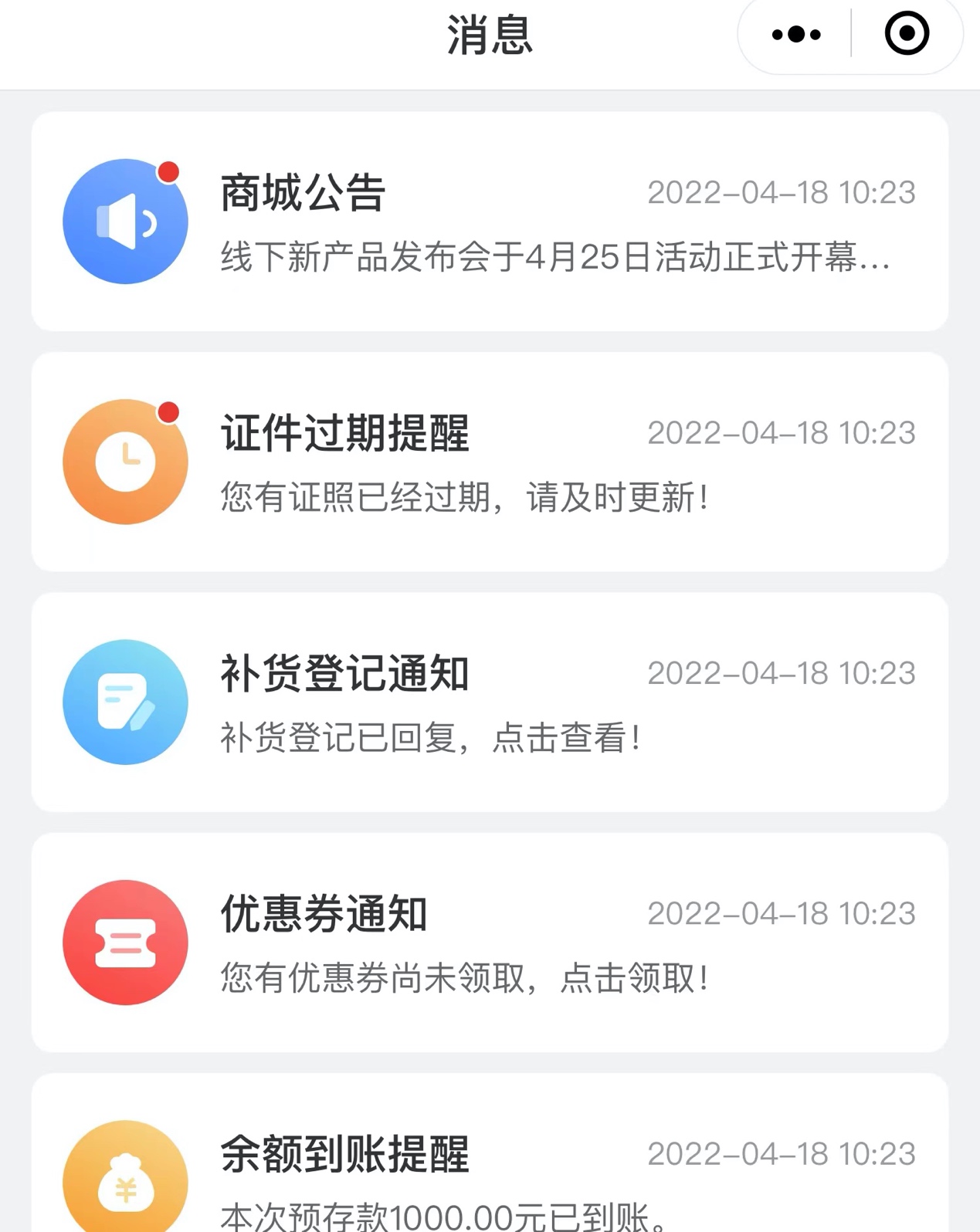Check the 优惠券通知 message
The image size is (980, 1232).
coord(490,942)
